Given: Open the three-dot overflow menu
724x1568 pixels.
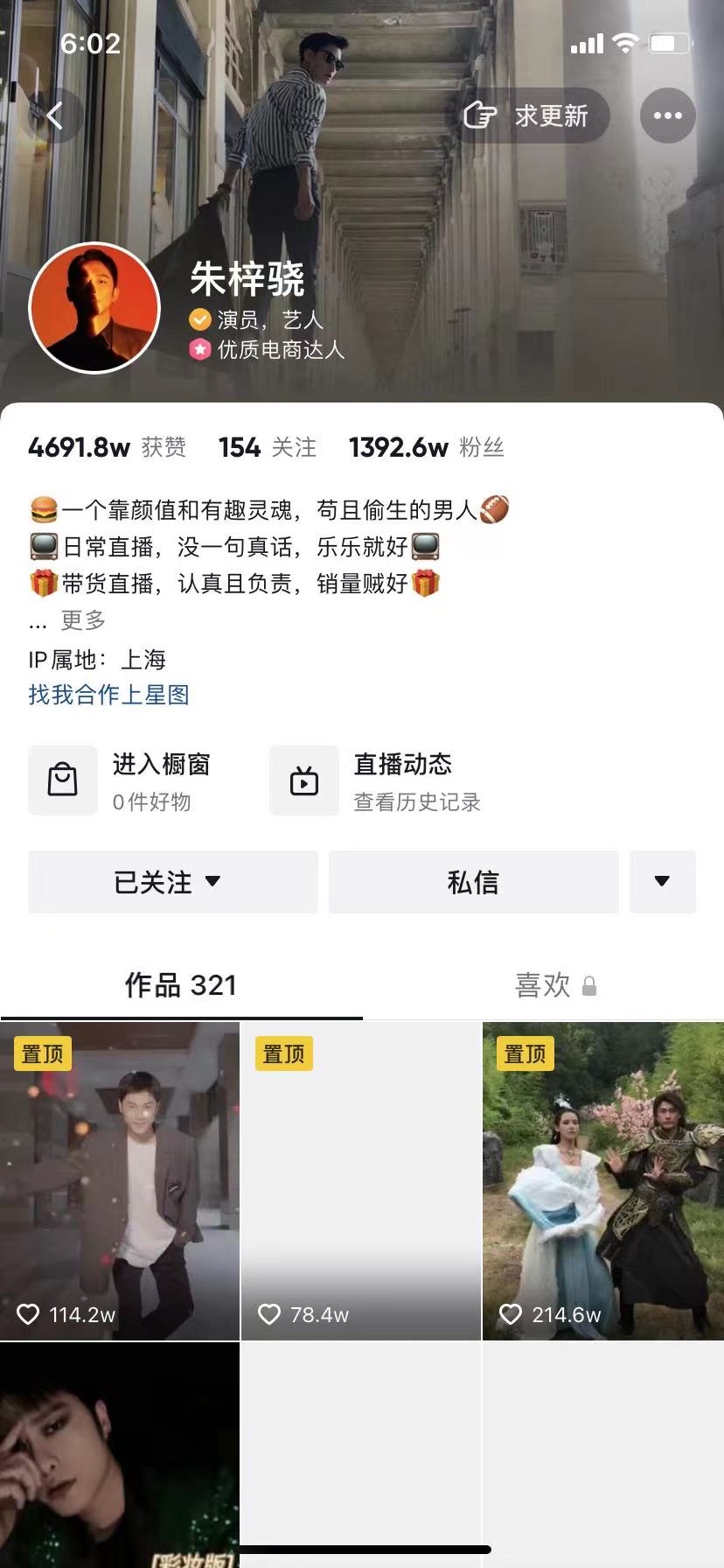Looking at the screenshot, I should 667,115.
